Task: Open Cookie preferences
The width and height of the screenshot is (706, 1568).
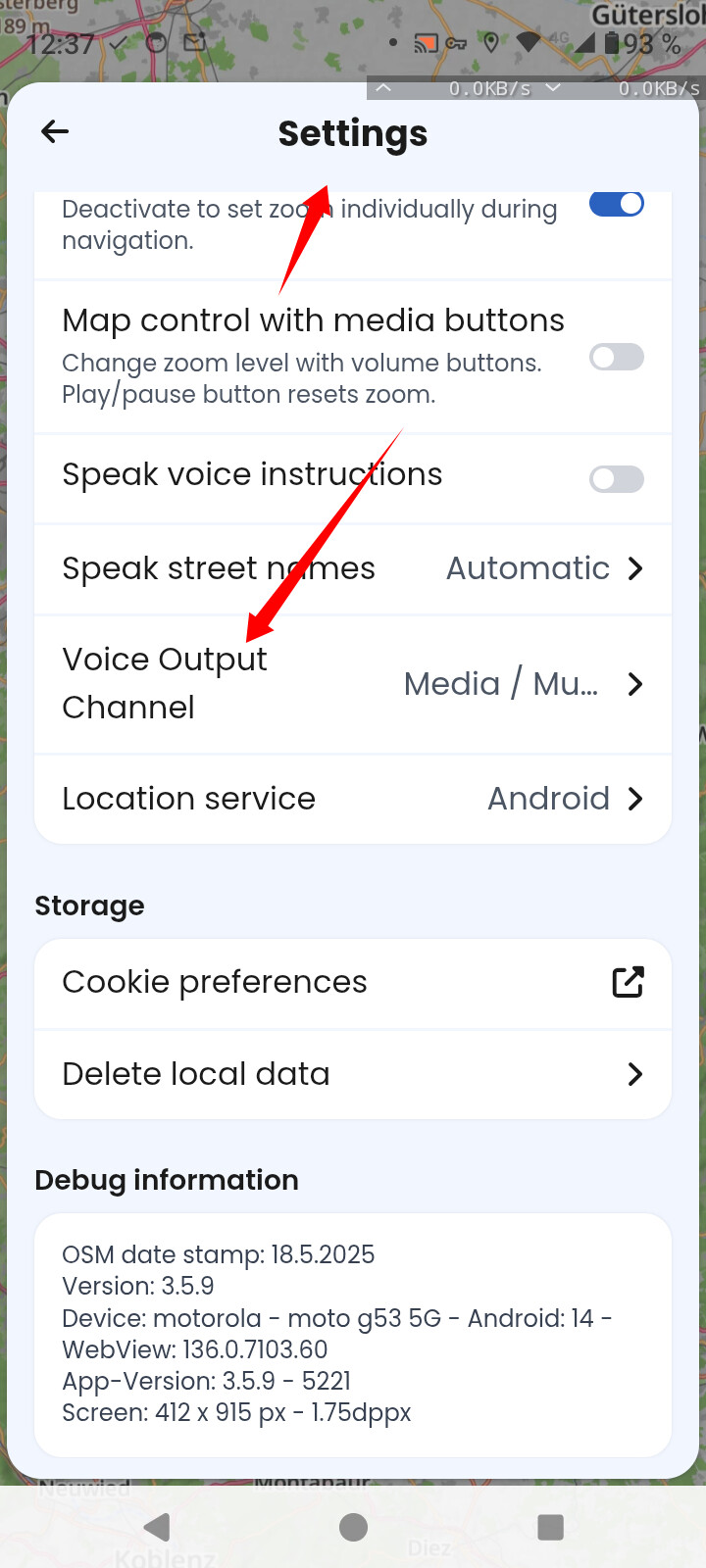Action: click(353, 983)
